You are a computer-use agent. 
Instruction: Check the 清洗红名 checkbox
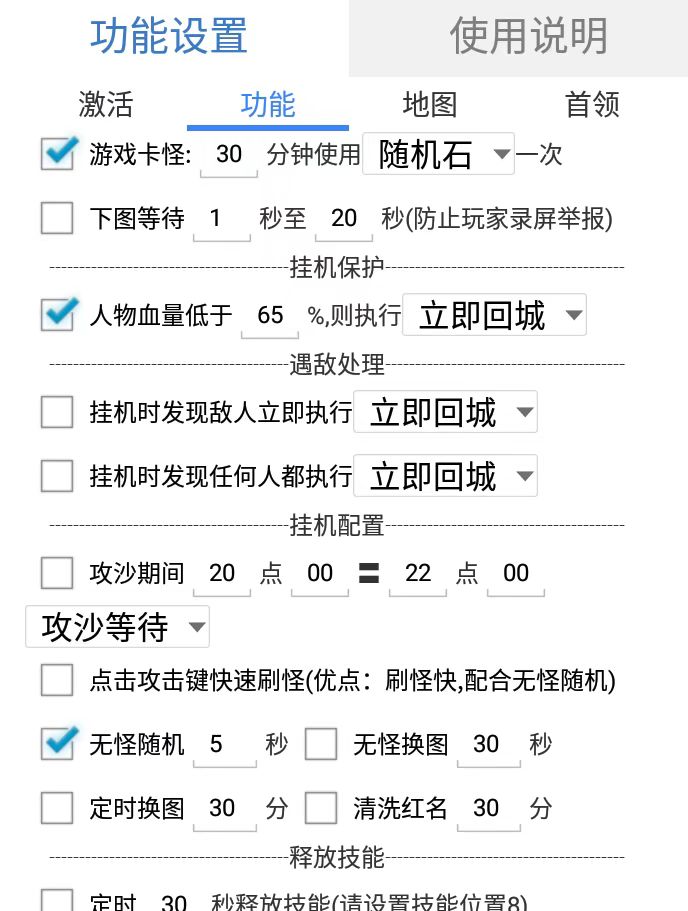point(321,807)
